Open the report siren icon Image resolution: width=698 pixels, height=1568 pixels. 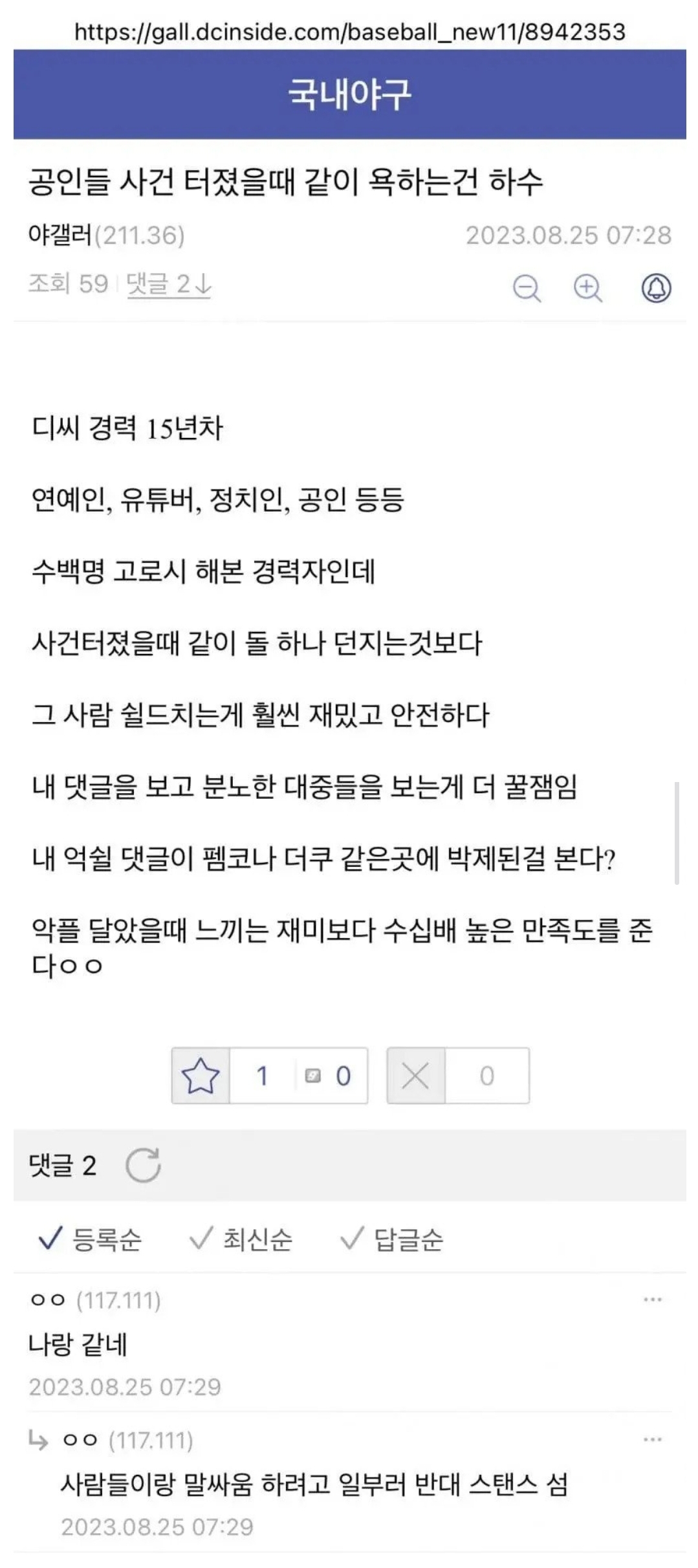656,288
